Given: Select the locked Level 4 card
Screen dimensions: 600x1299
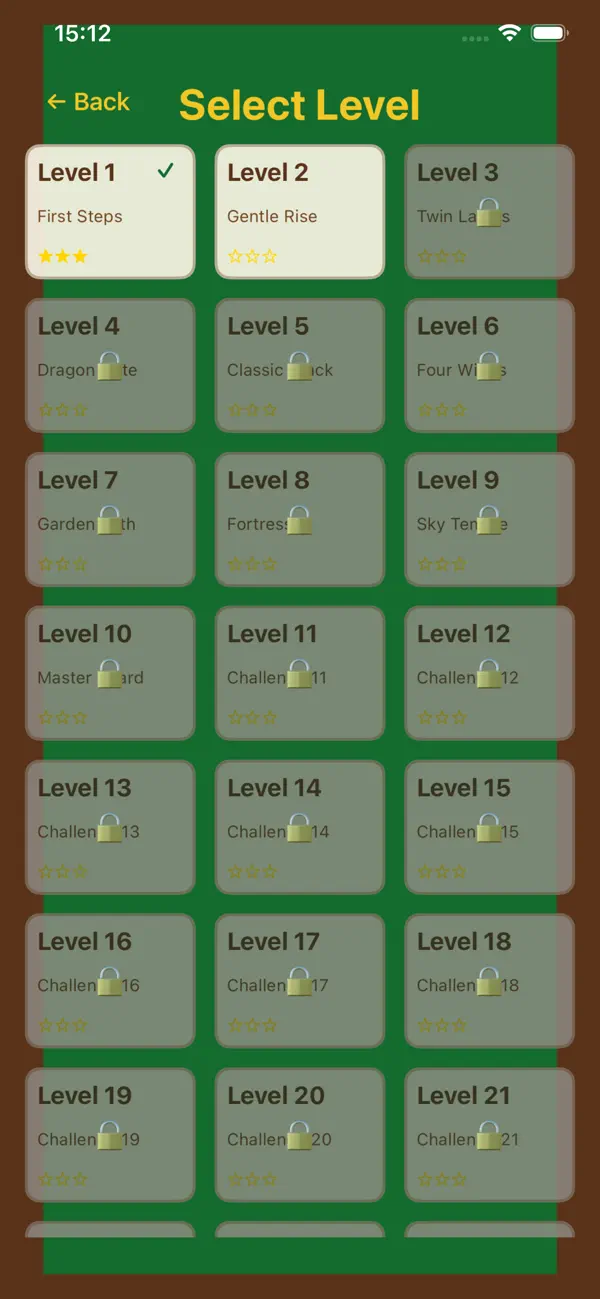Looking at the screenshot, I should click(110, 366).
